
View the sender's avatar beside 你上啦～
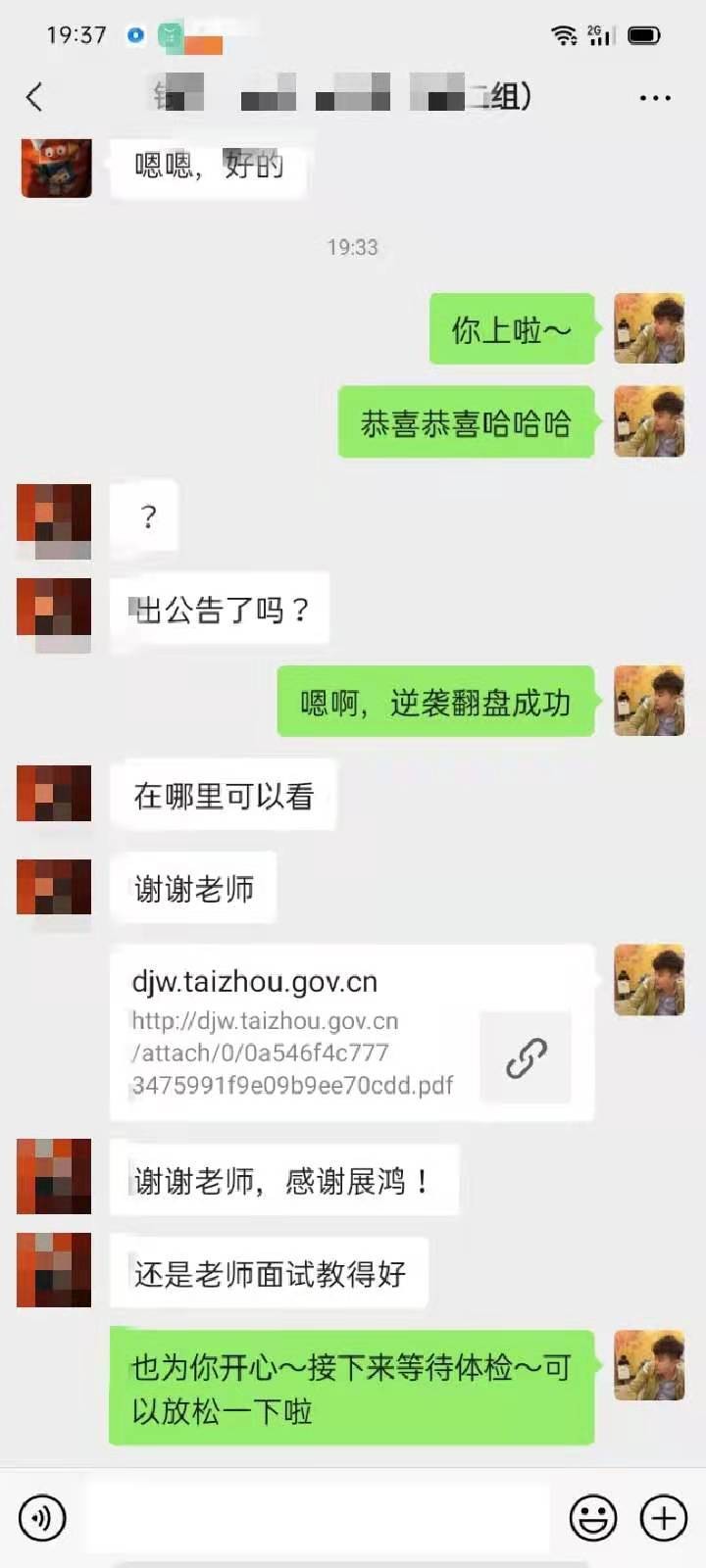pos(648,328)
